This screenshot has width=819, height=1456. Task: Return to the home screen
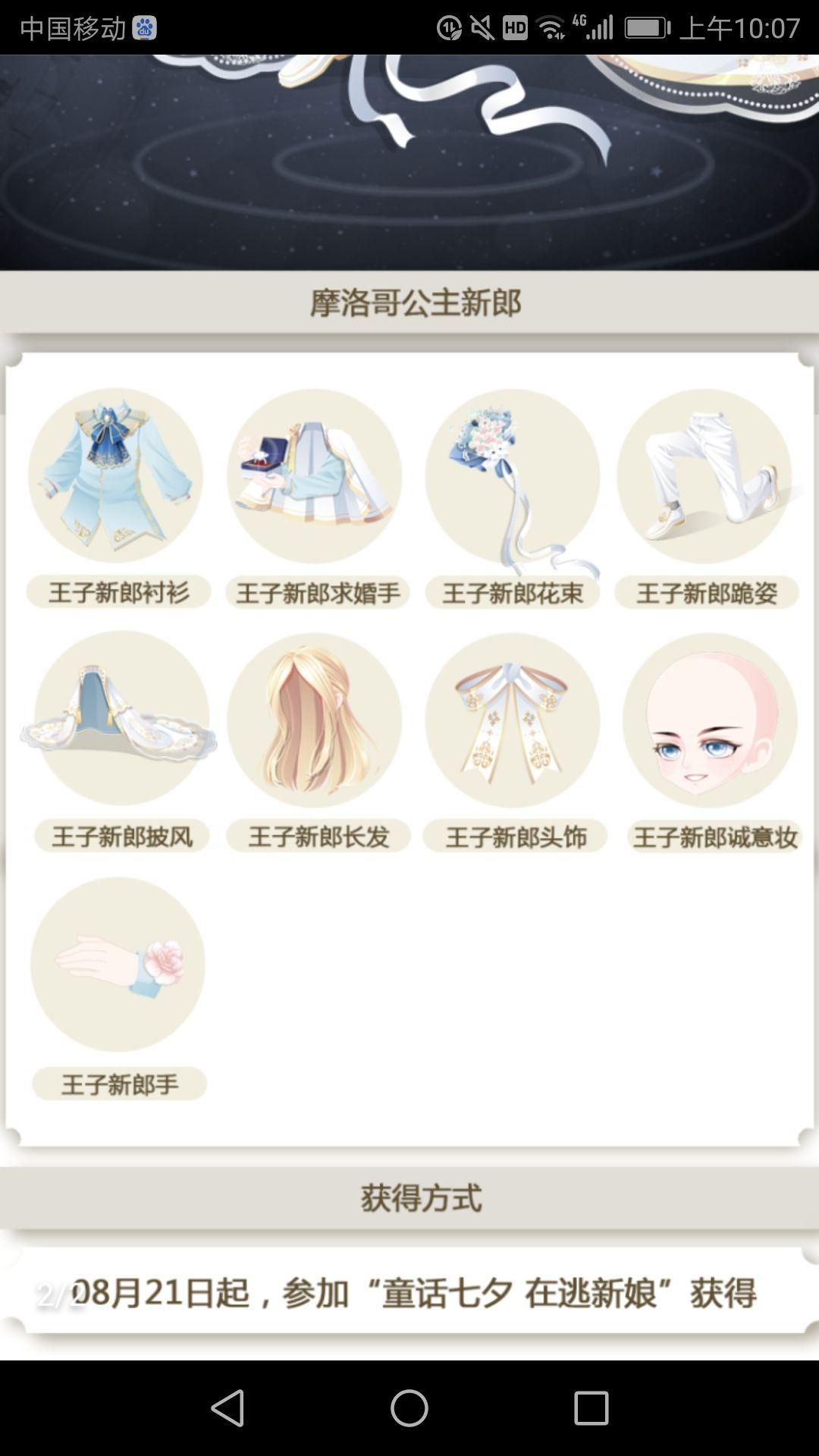click(x=409, y=1408)
